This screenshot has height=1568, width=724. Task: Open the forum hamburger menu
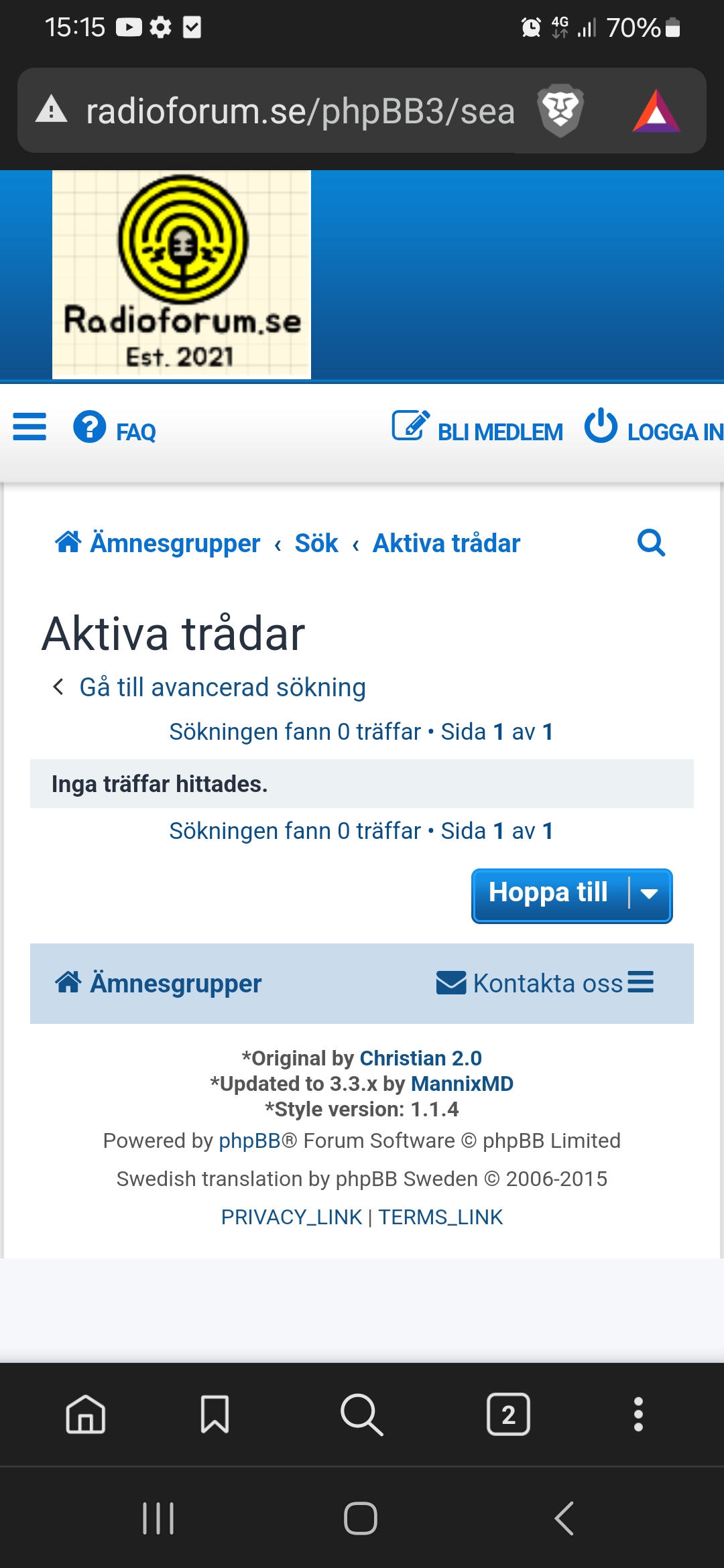tap(29, 427)
